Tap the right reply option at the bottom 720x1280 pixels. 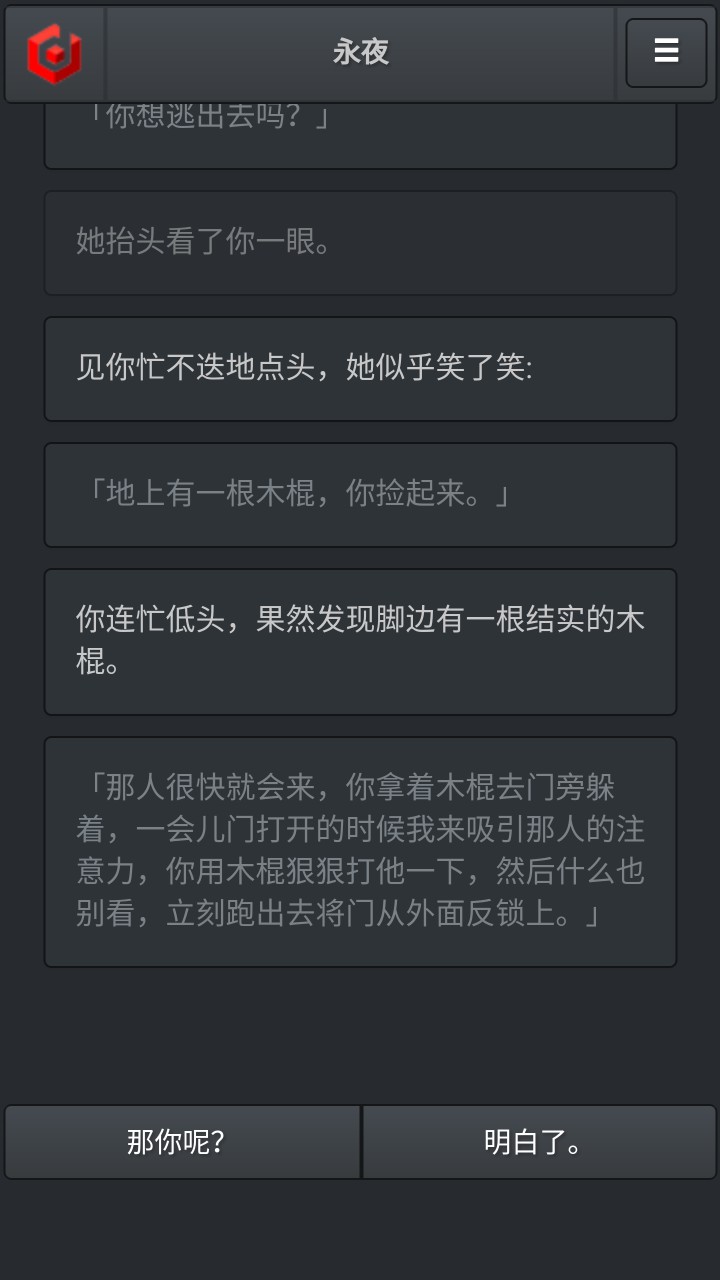click(x=540, y=1141)
